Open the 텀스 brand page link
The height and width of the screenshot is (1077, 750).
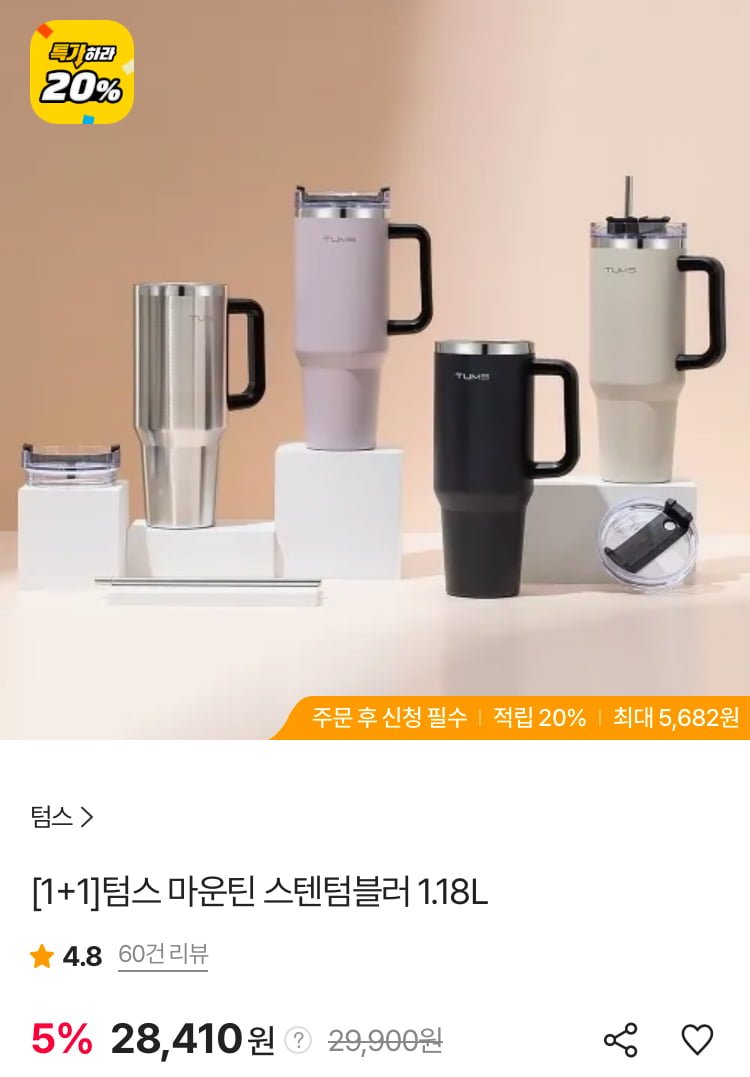[x=62, y=817]
